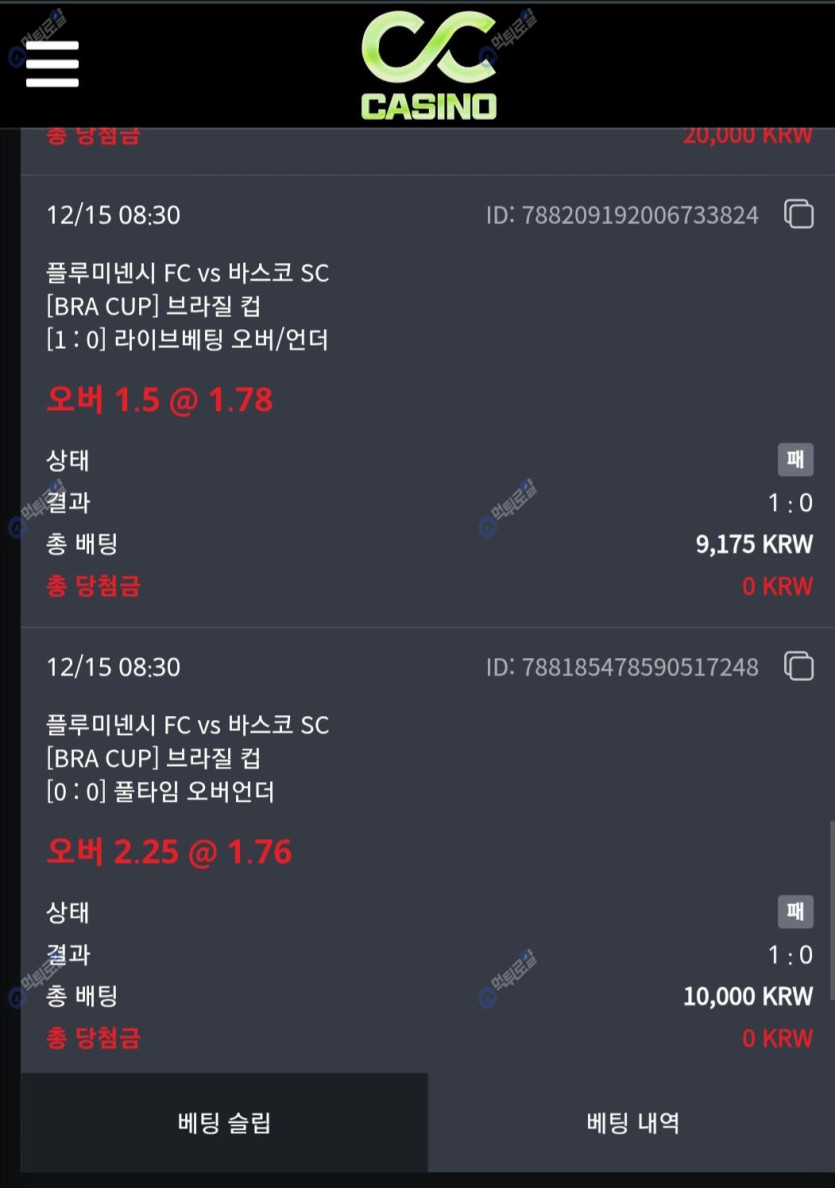
Task: Open the hamburger menu
Action: coord(52,64)
